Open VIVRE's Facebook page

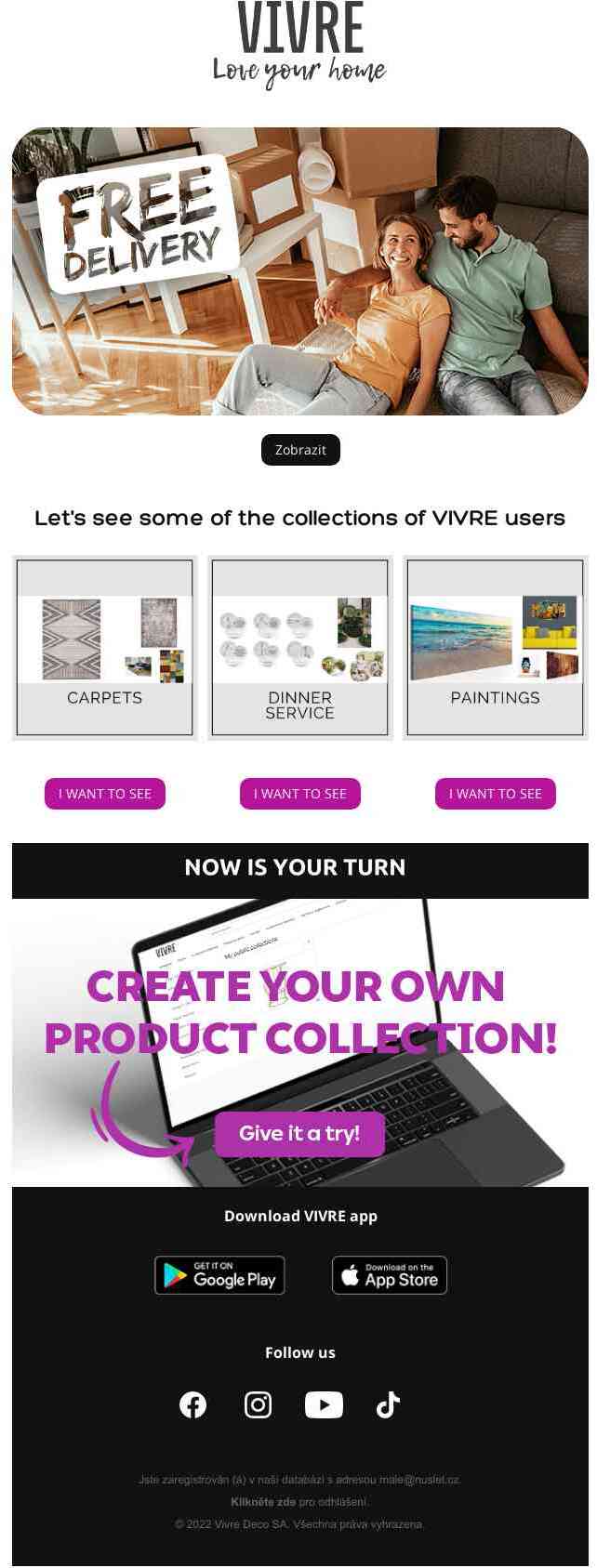[x=192, y=1404]
